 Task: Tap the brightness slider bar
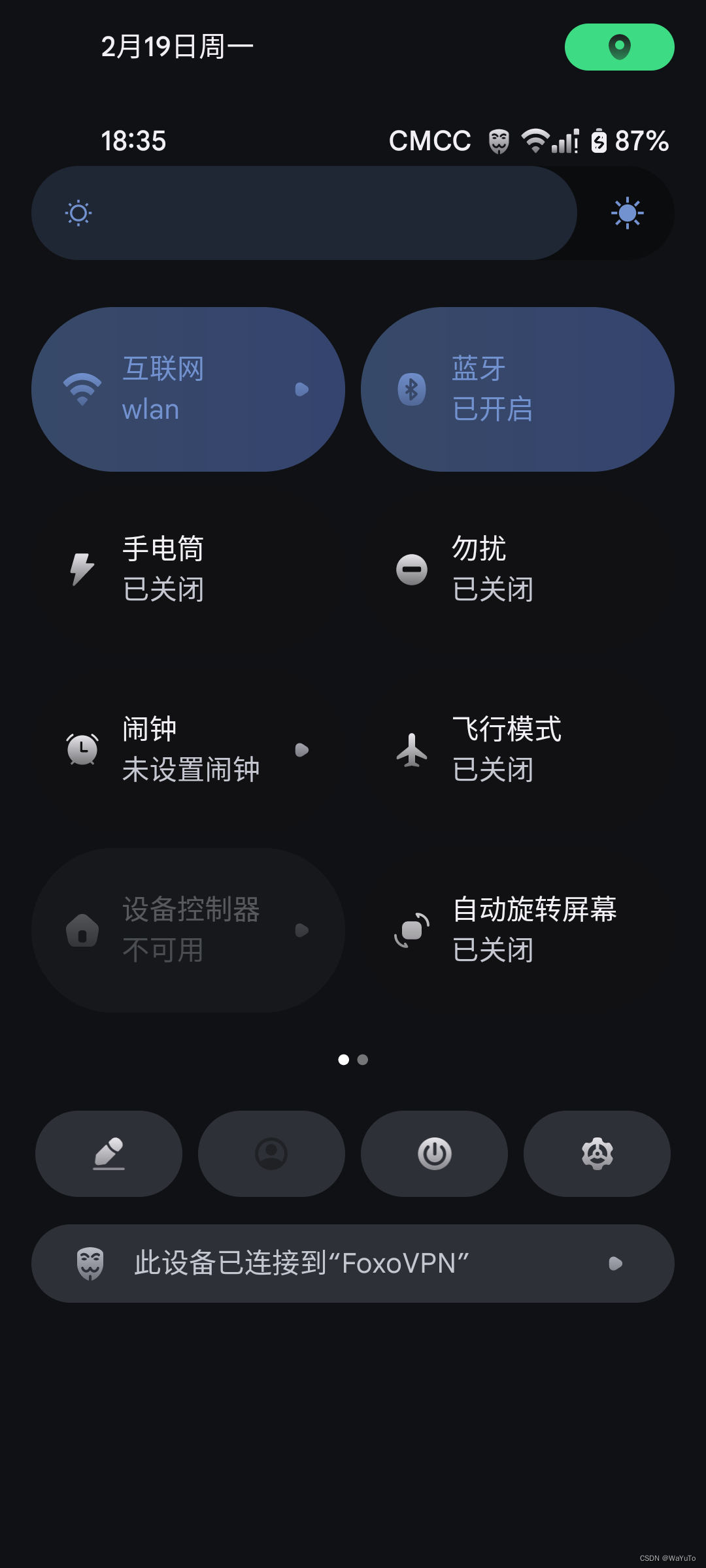pyautogui.click(x=353, y=213)
